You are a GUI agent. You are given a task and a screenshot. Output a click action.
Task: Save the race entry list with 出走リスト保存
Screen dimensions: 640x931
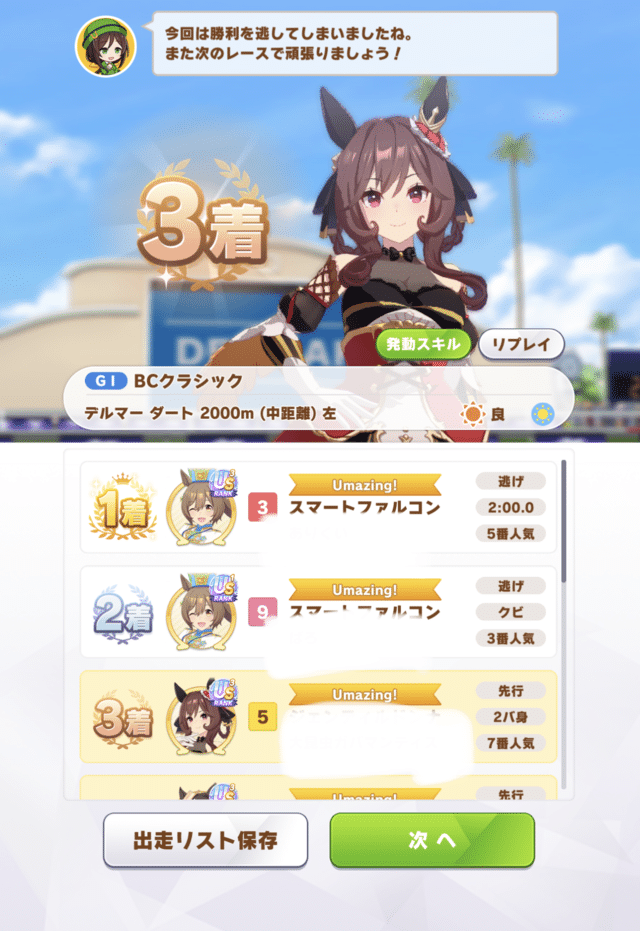[x=205, y=840]
